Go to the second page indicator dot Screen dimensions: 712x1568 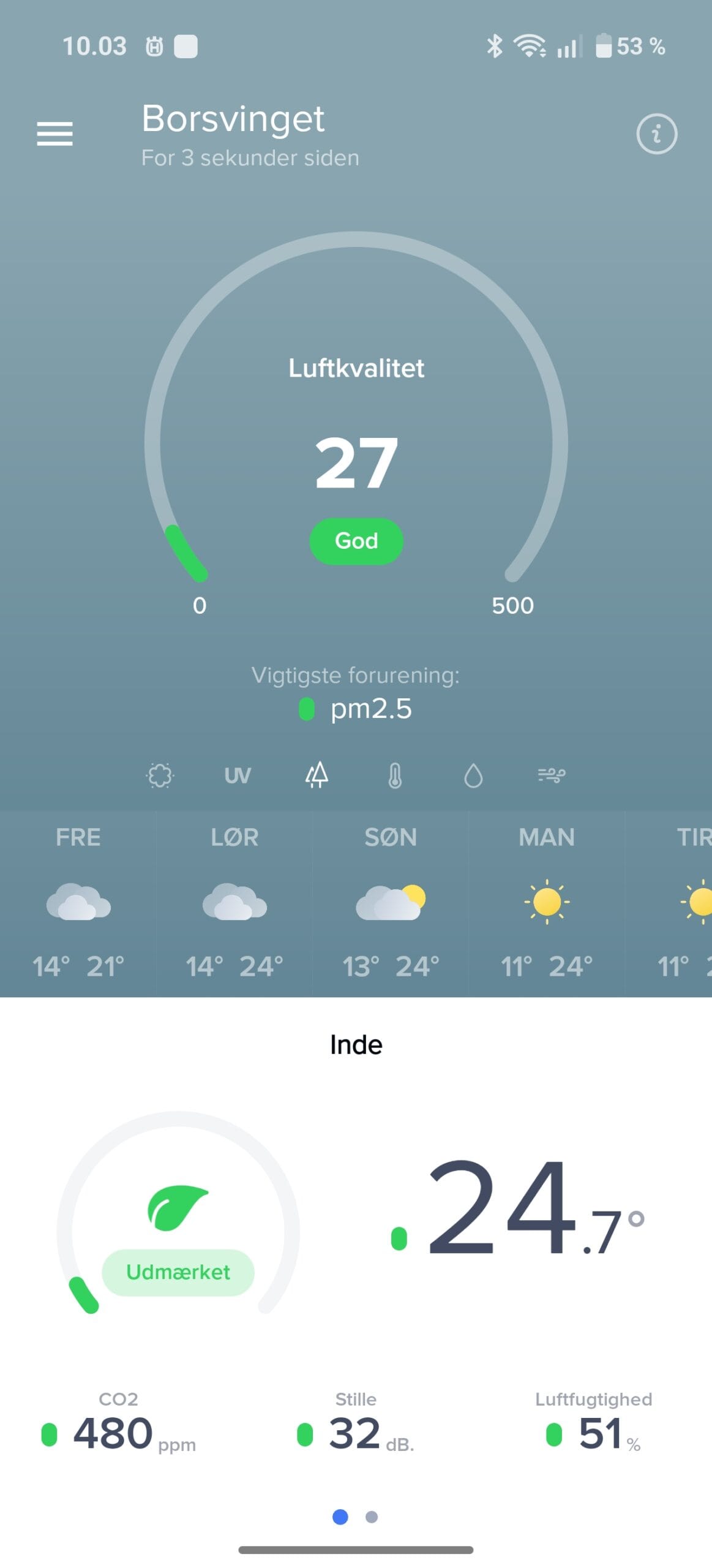(x=372, y=1516)
